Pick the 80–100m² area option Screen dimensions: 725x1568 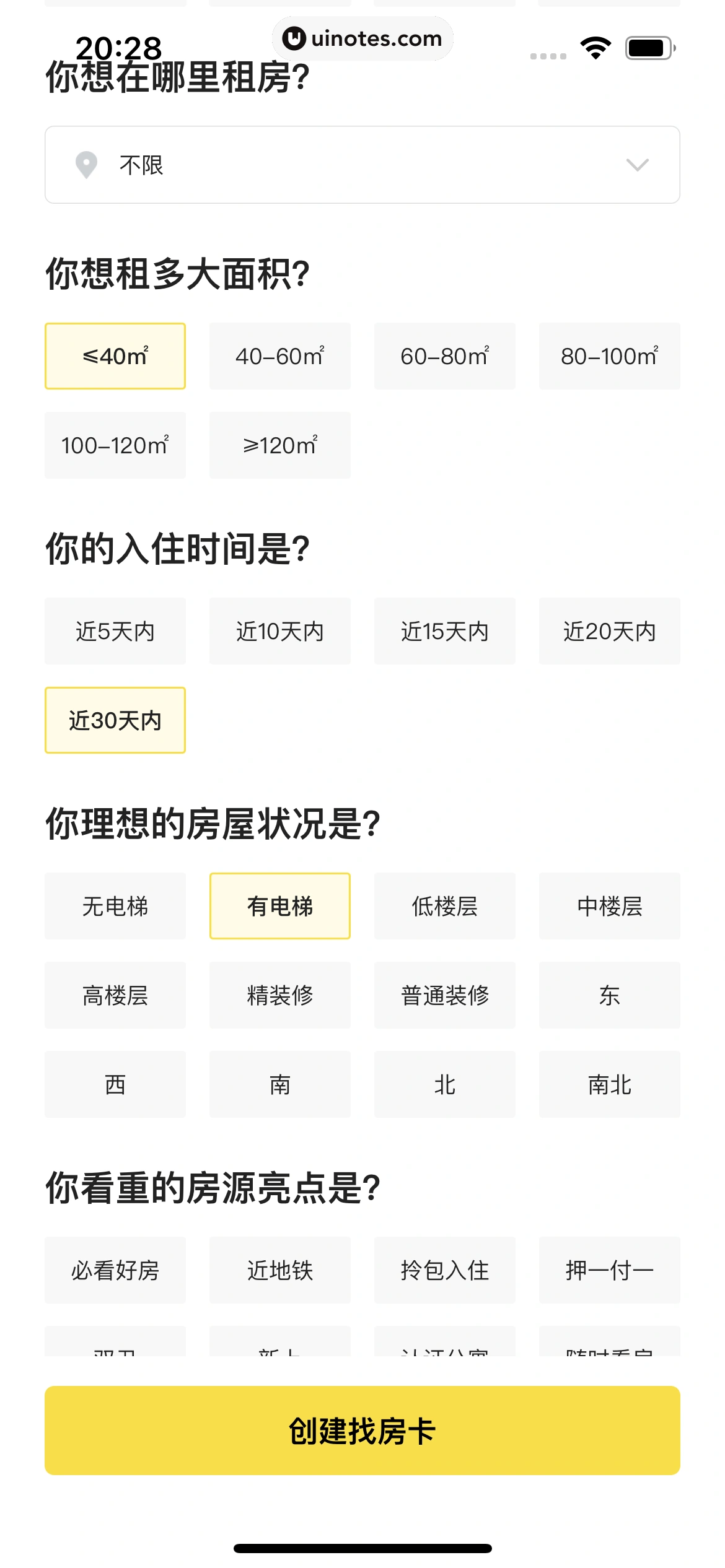coord(609,356)
